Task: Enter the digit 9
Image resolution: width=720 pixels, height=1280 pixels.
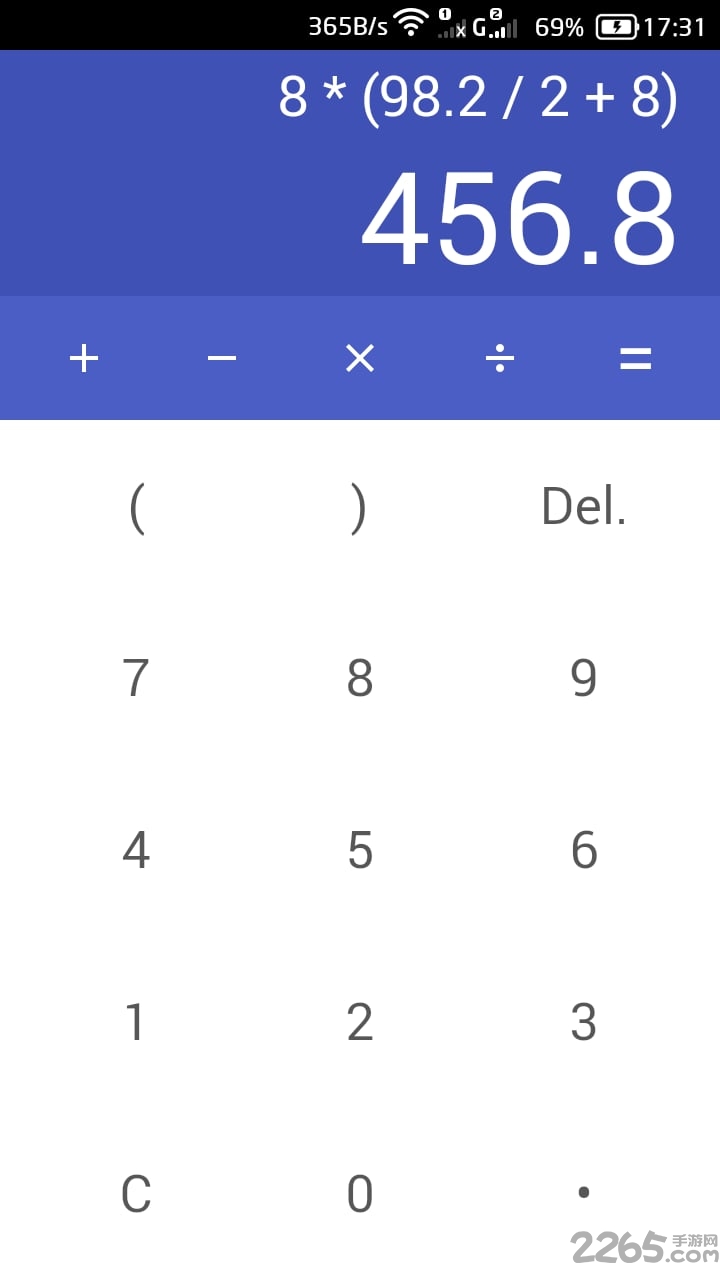Action: click(584, 678)
